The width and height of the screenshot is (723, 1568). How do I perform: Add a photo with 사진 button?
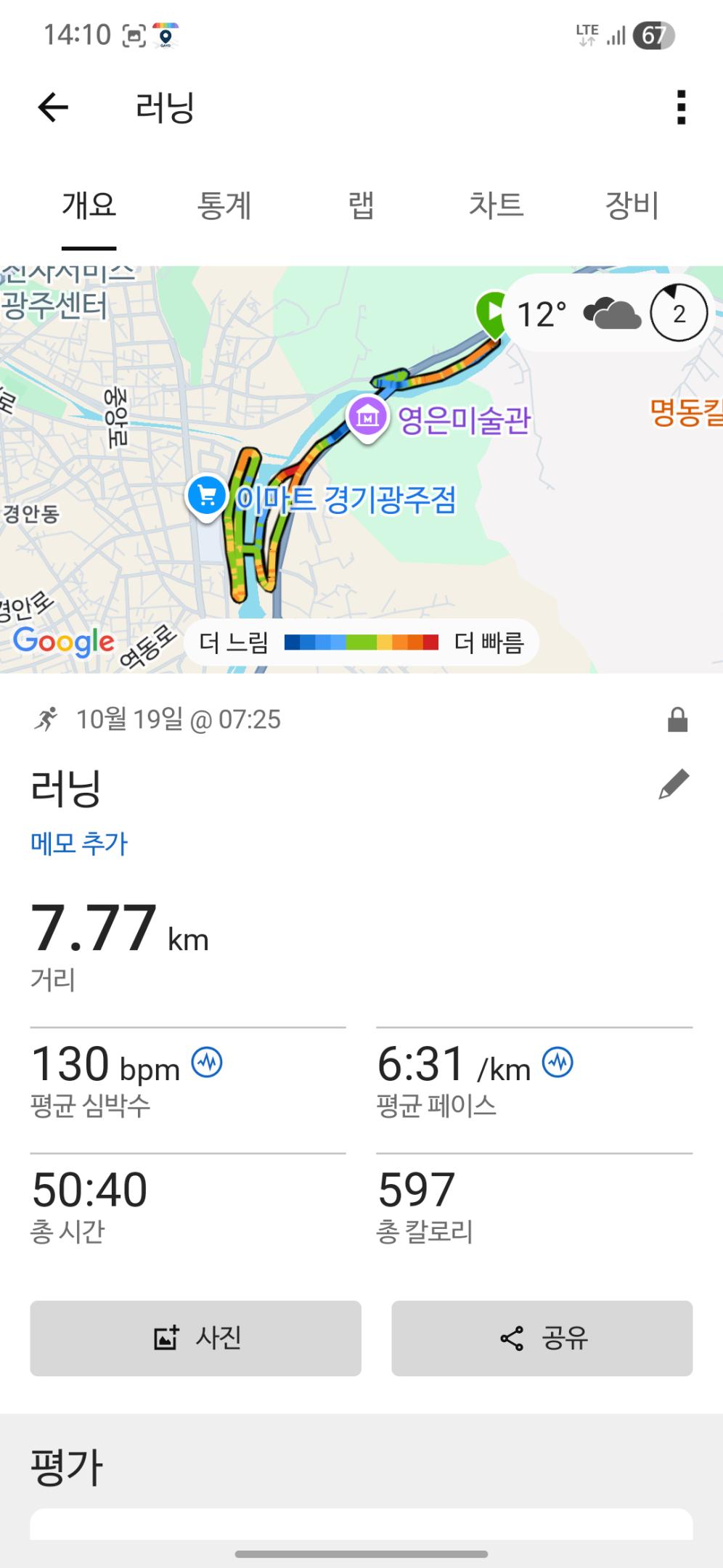195,1338
